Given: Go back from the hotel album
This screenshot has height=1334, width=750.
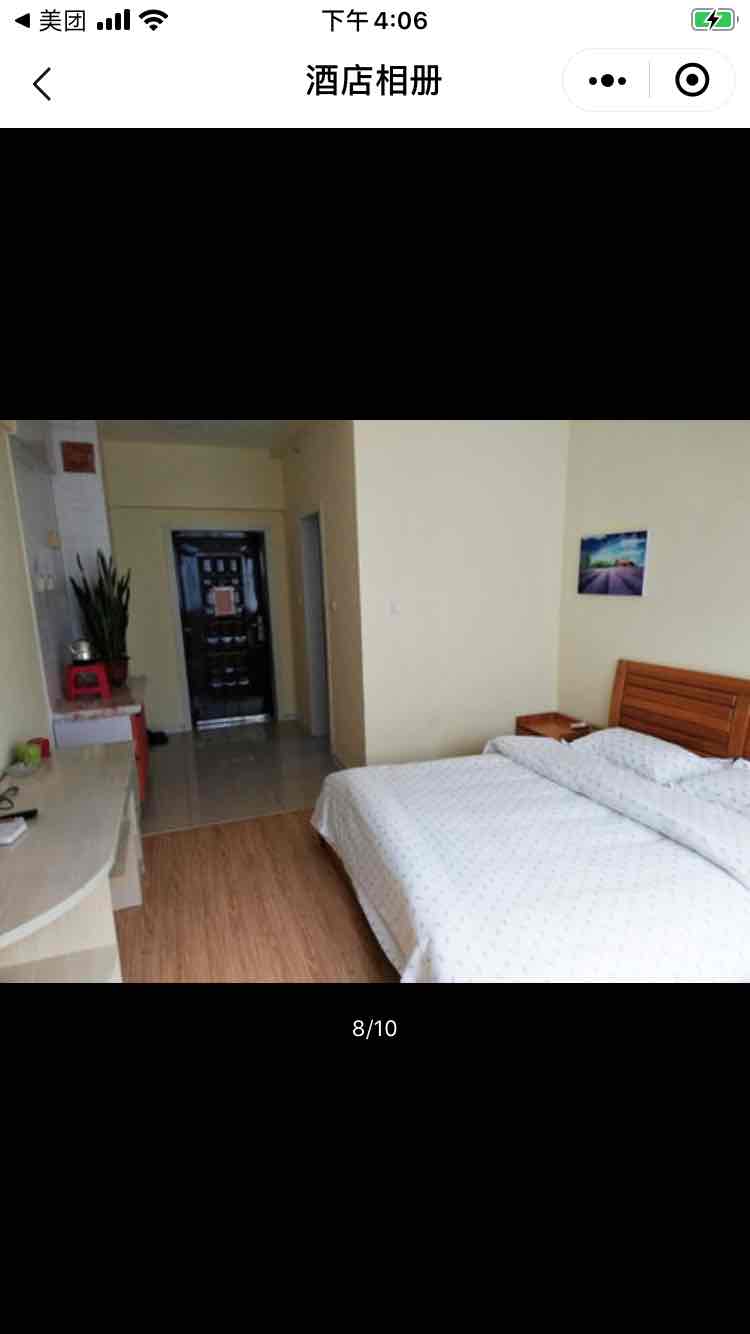Looking at the screenshot, I should [42, 84].
